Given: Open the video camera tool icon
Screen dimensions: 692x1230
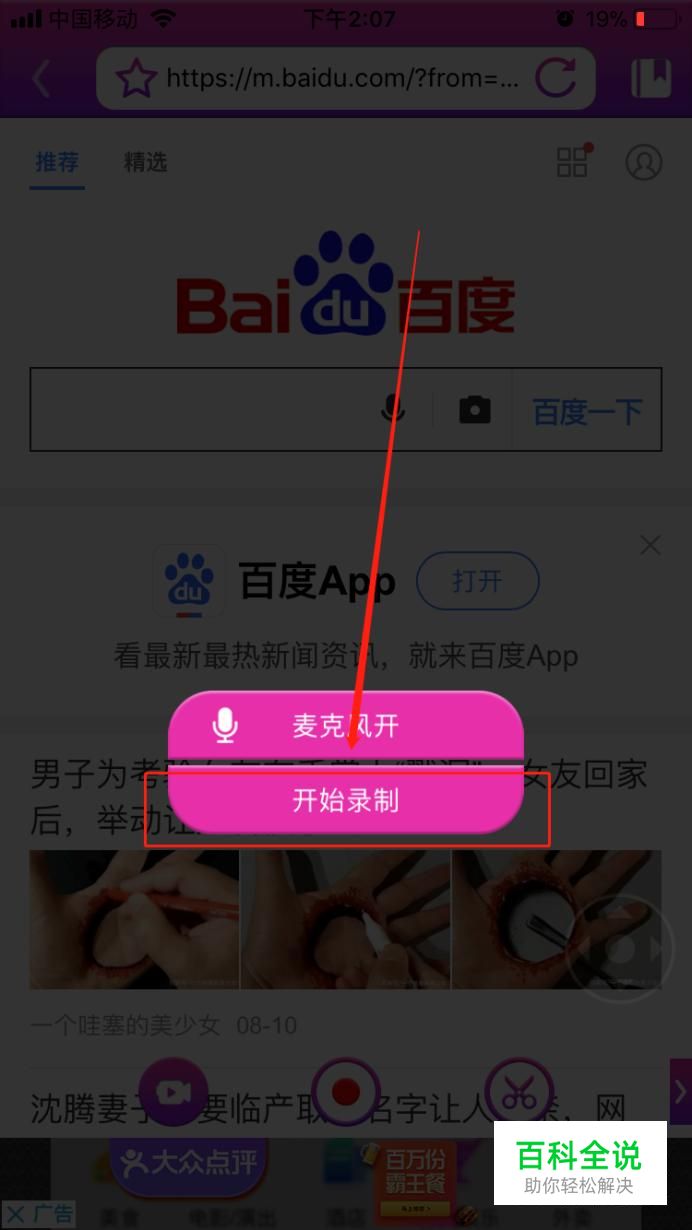Looking at the screenshot, I should [173, 1091].
